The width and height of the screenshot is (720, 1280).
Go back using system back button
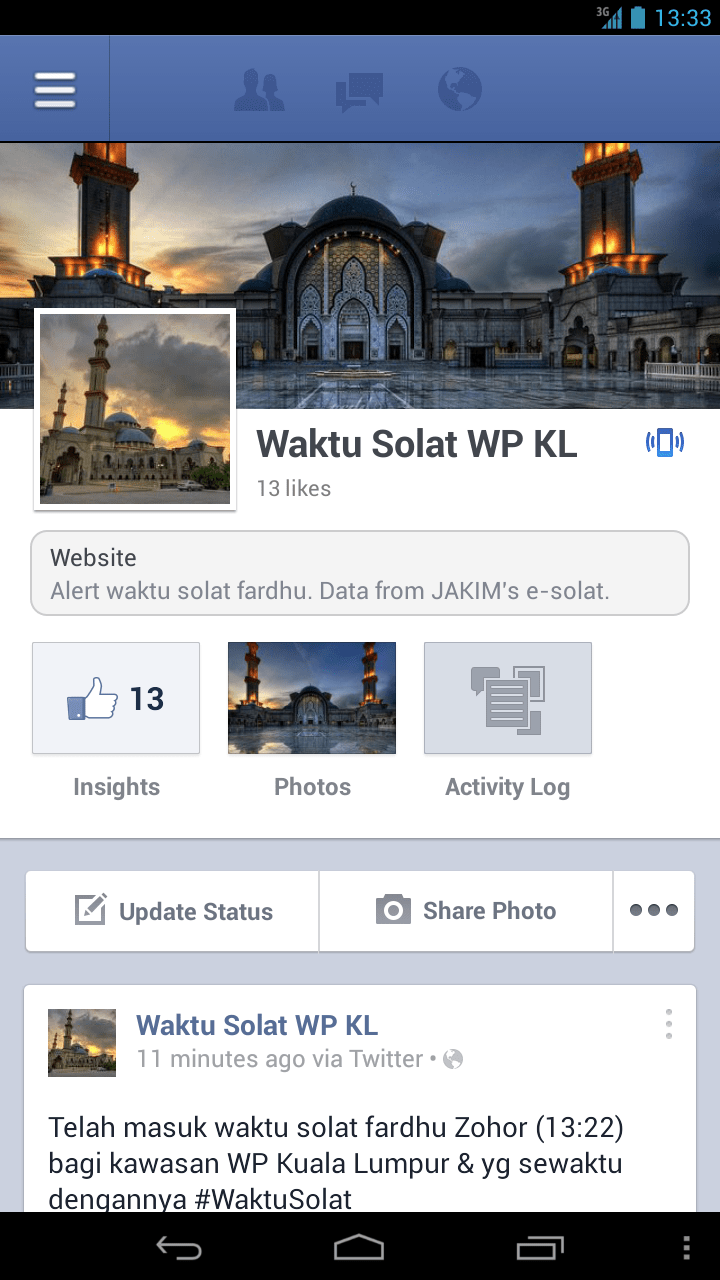click(179, 1247)
